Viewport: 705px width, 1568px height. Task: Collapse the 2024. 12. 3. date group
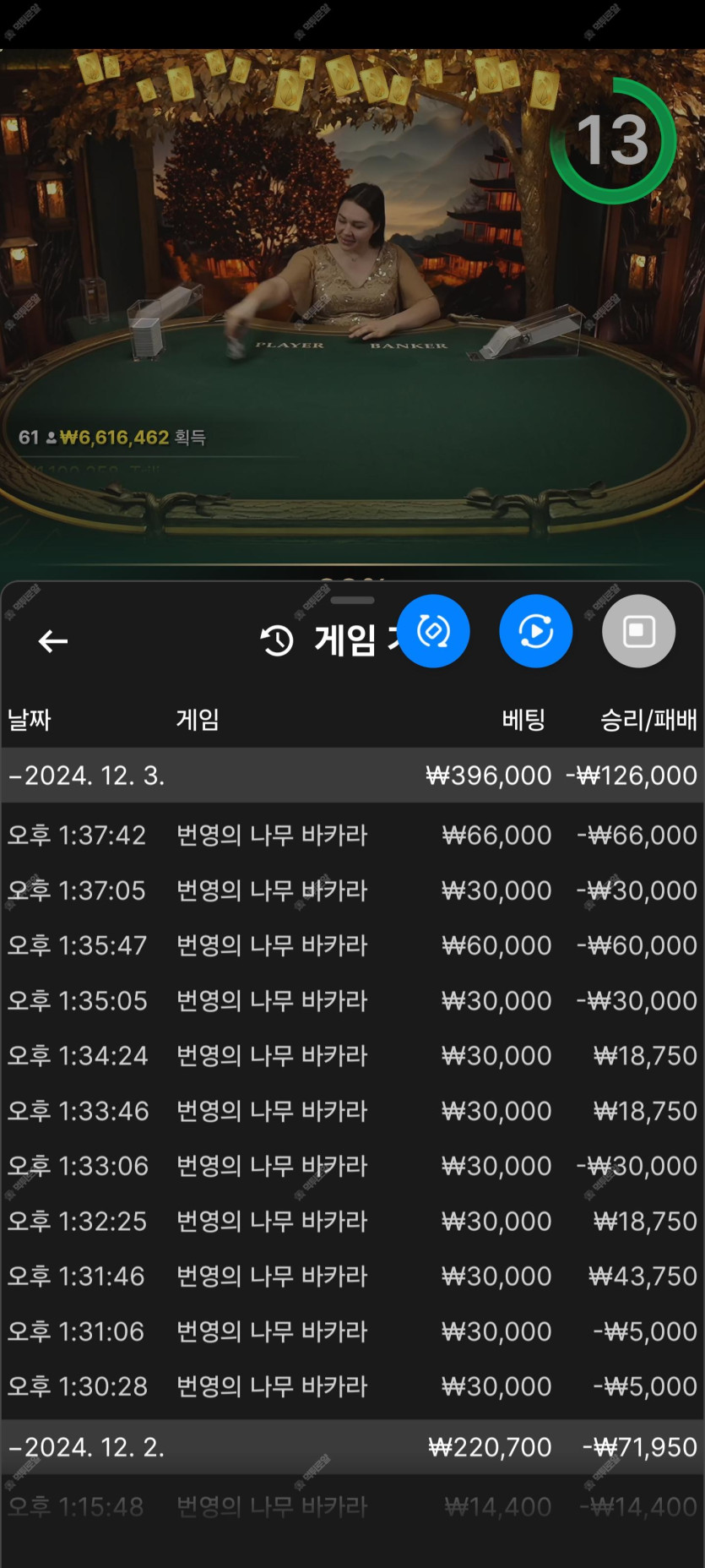[86, 776]
